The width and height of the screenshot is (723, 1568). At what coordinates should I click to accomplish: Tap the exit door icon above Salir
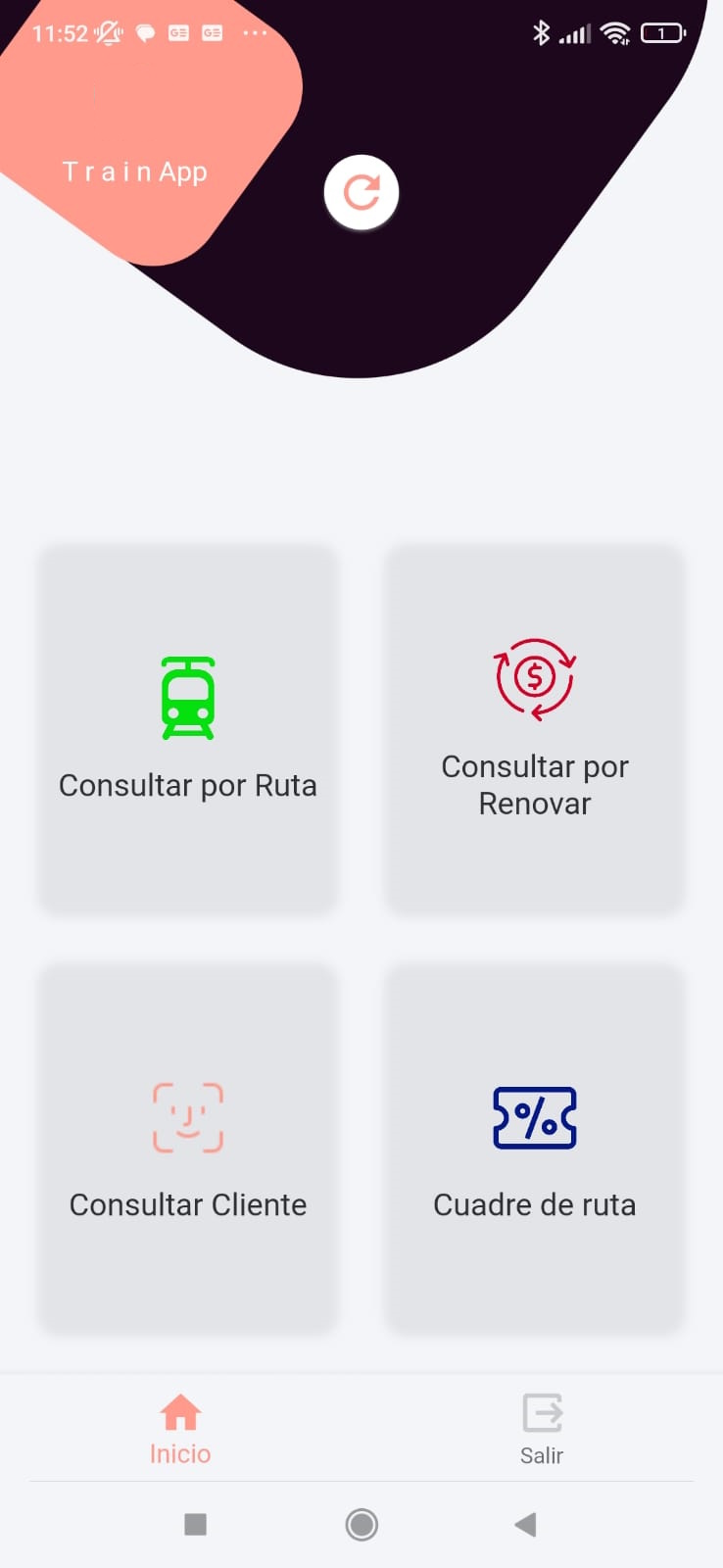pyautogui.click(x=542, y=1414)
